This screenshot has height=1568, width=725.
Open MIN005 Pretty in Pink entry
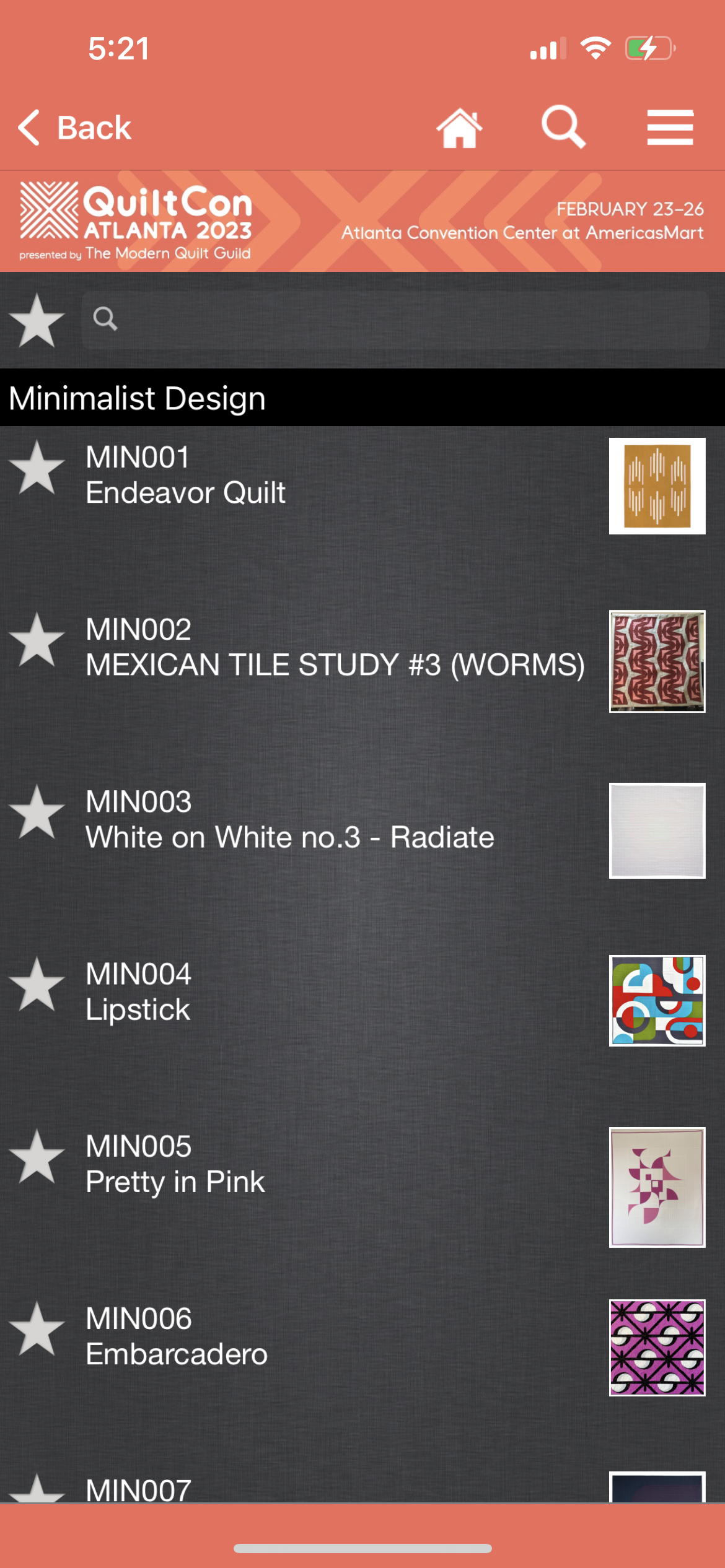click(335, 1164)
